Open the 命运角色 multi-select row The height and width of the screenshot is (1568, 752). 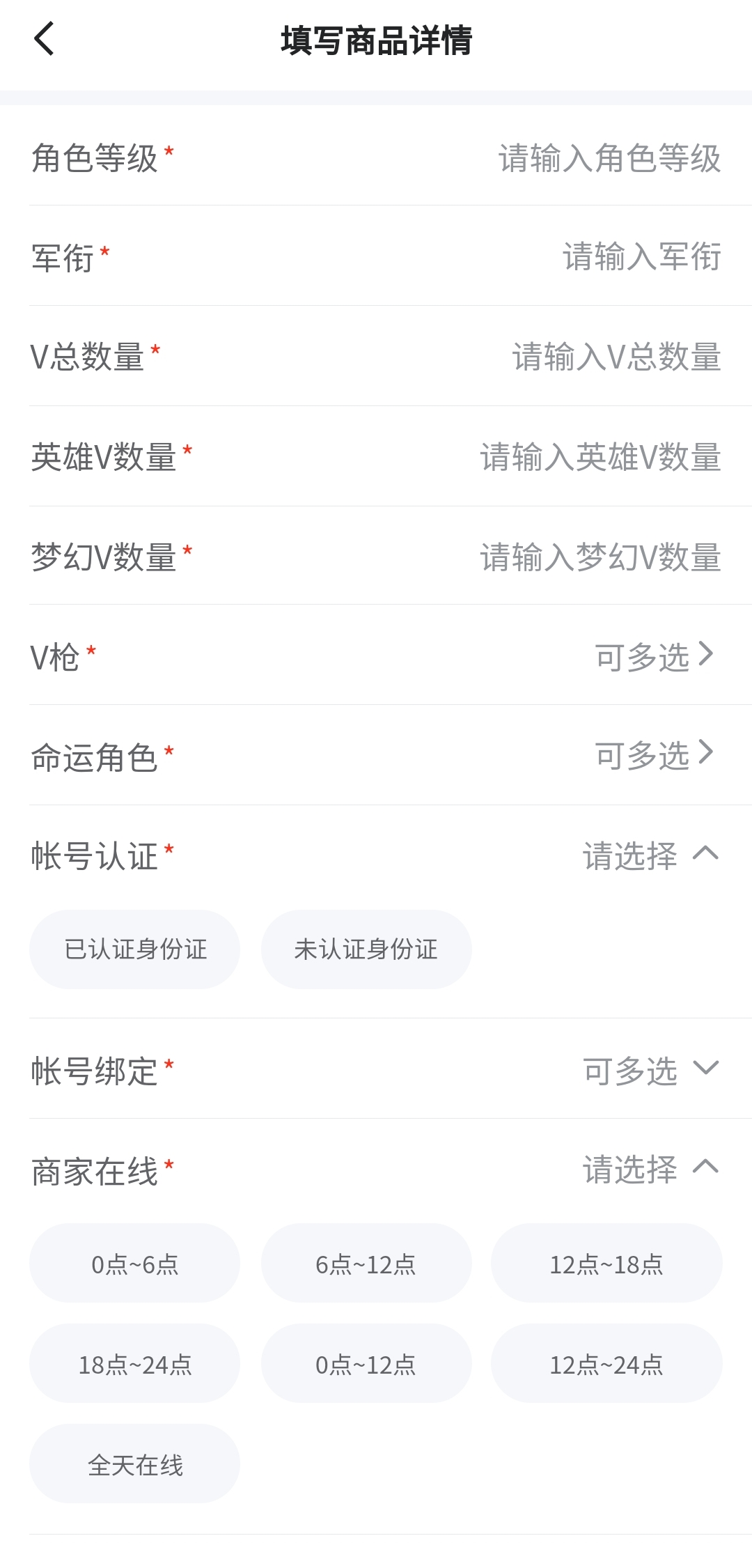click(x=653, y=756)
